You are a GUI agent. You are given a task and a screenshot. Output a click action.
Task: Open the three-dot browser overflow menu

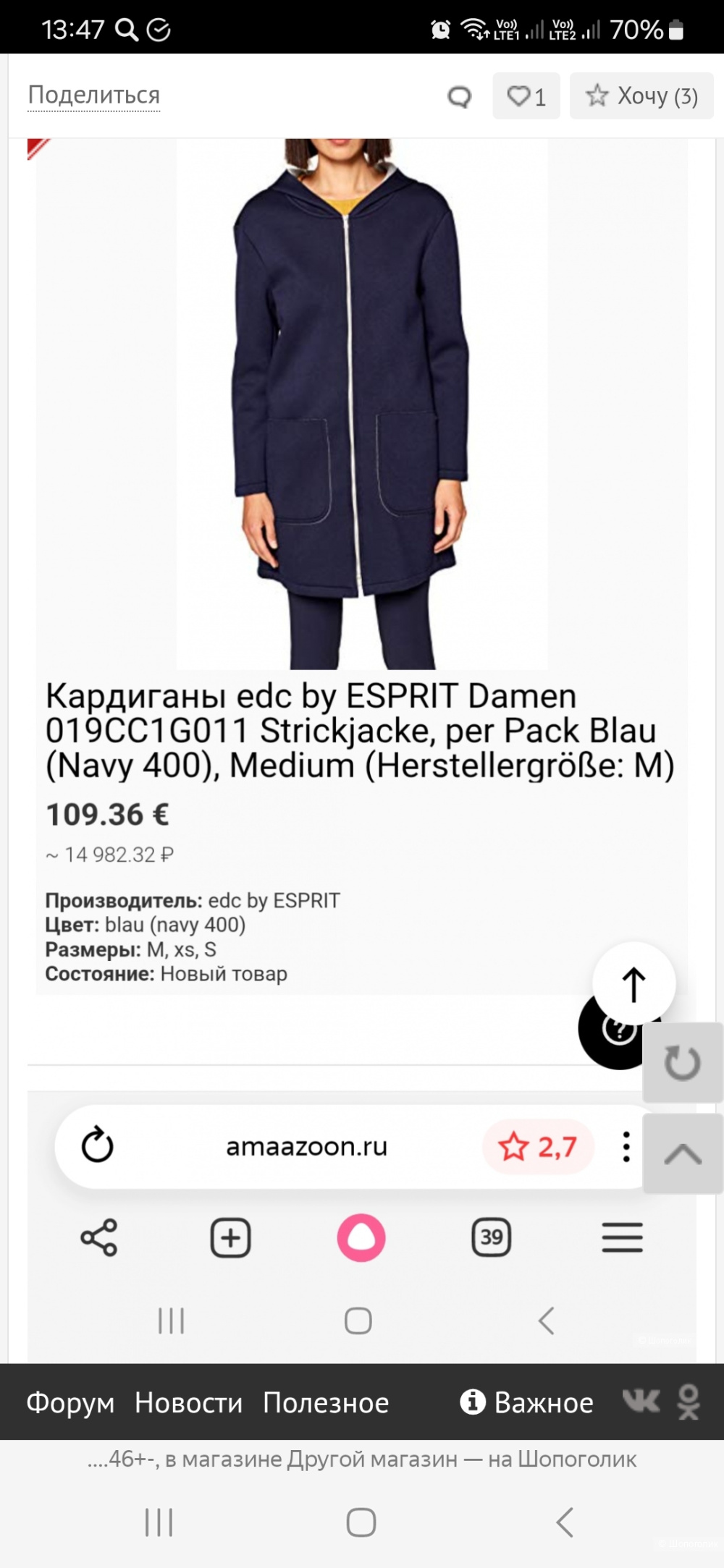(628, 1145)
